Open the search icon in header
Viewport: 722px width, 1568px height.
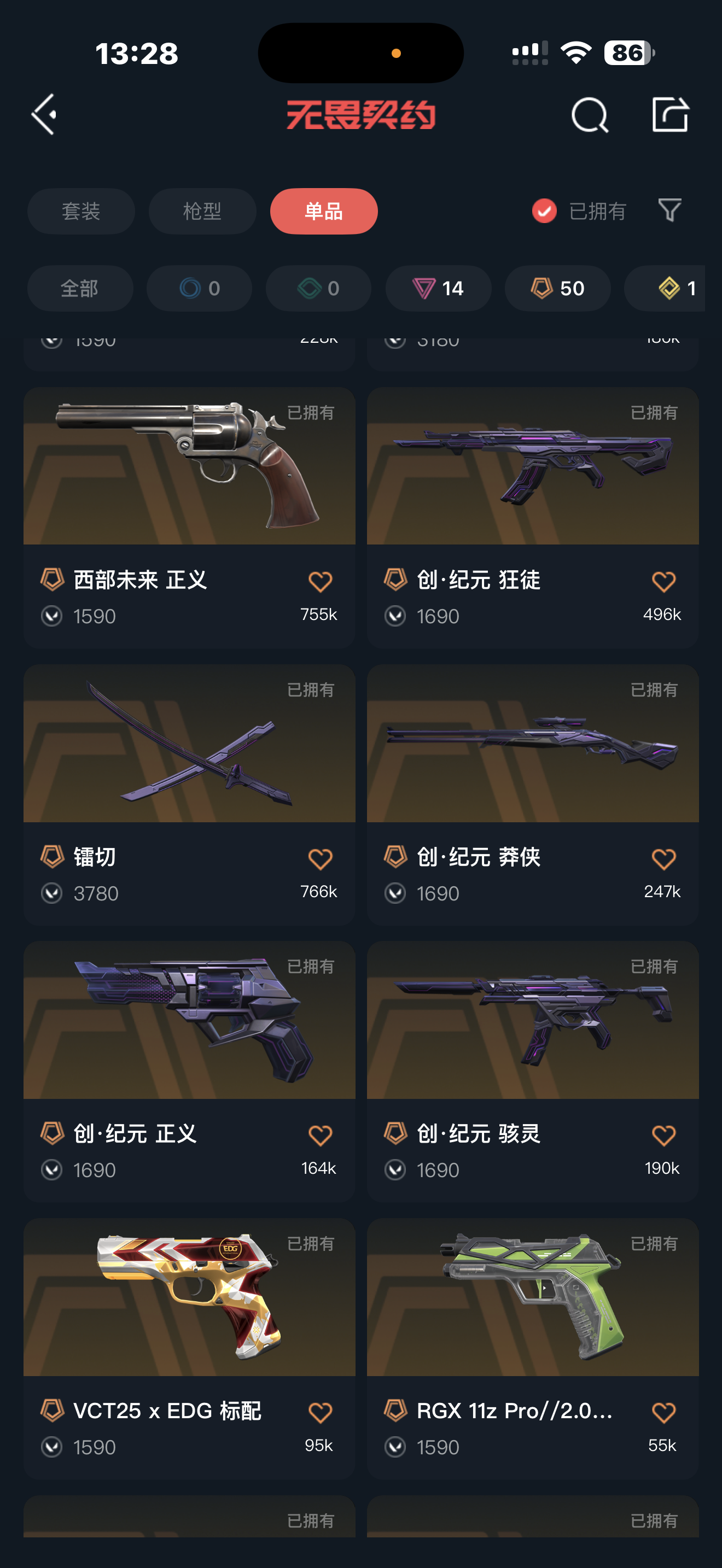click(x=589, y=114)
